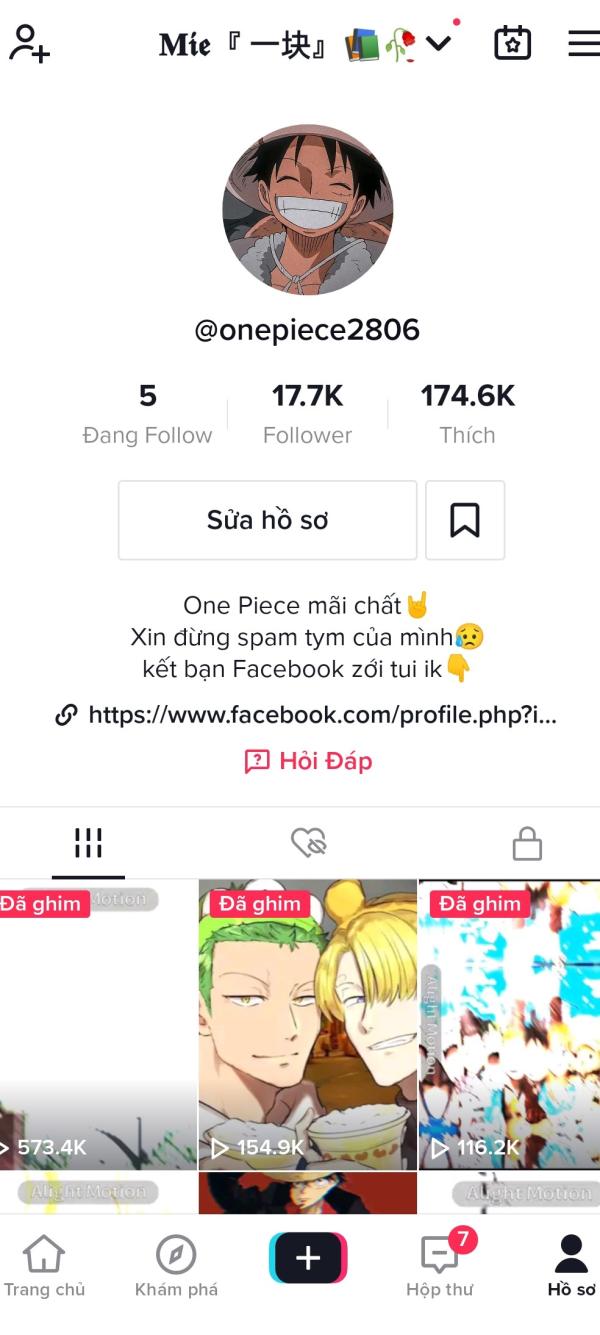Screen dimensions: 600x1335
Task: Create a new video with plus button
Action: point(308,1258)
